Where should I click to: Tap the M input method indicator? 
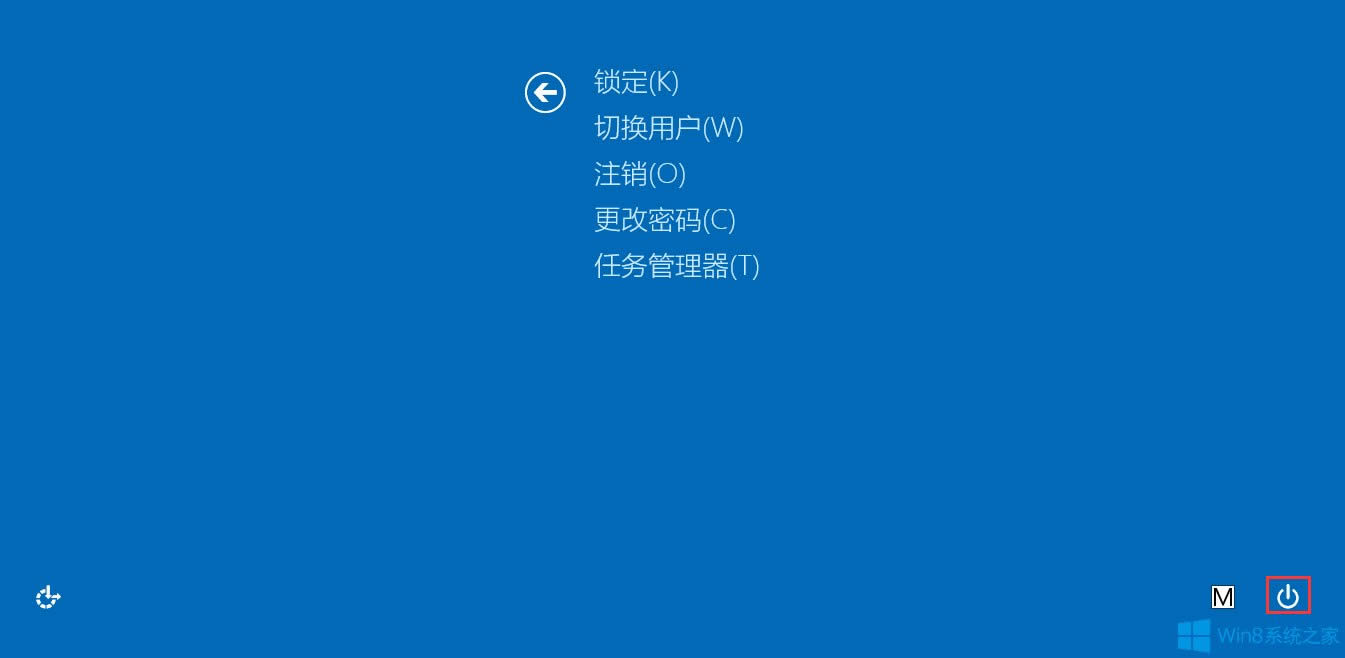point(1222,597)
